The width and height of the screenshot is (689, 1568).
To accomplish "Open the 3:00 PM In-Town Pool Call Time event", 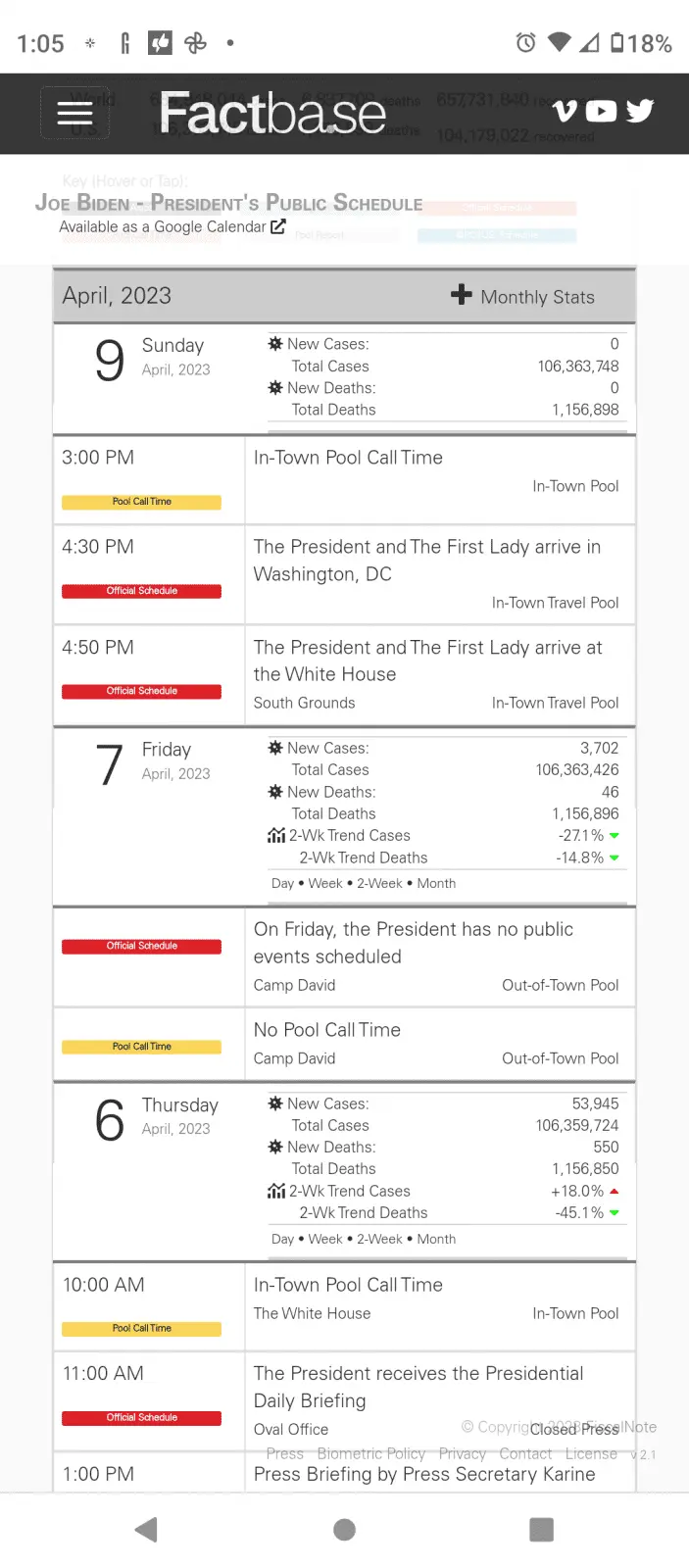I will coord(348,458).
